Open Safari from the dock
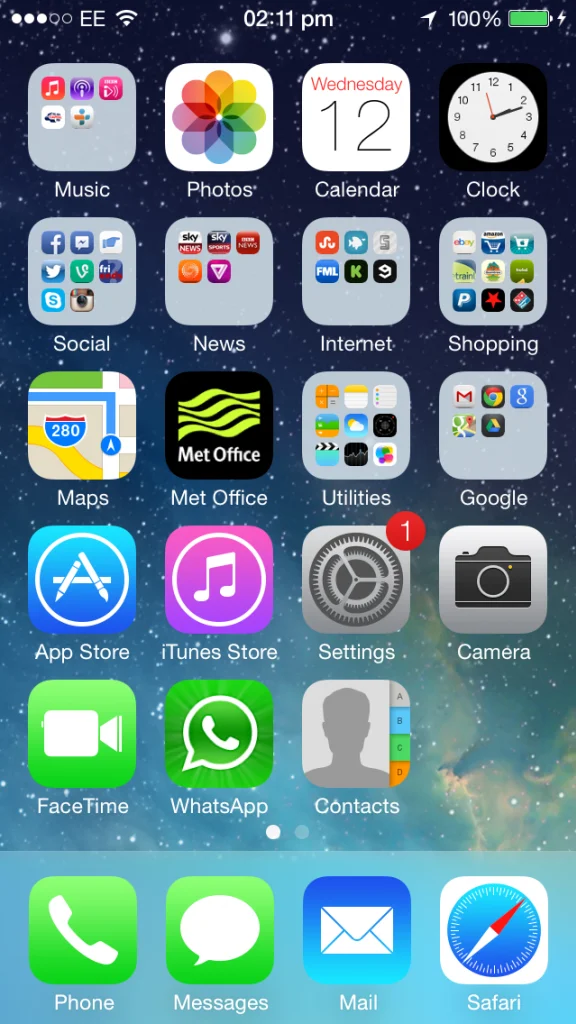Image resolution: width=576 pixels, height=1024 pixels. tap(494, 931)
